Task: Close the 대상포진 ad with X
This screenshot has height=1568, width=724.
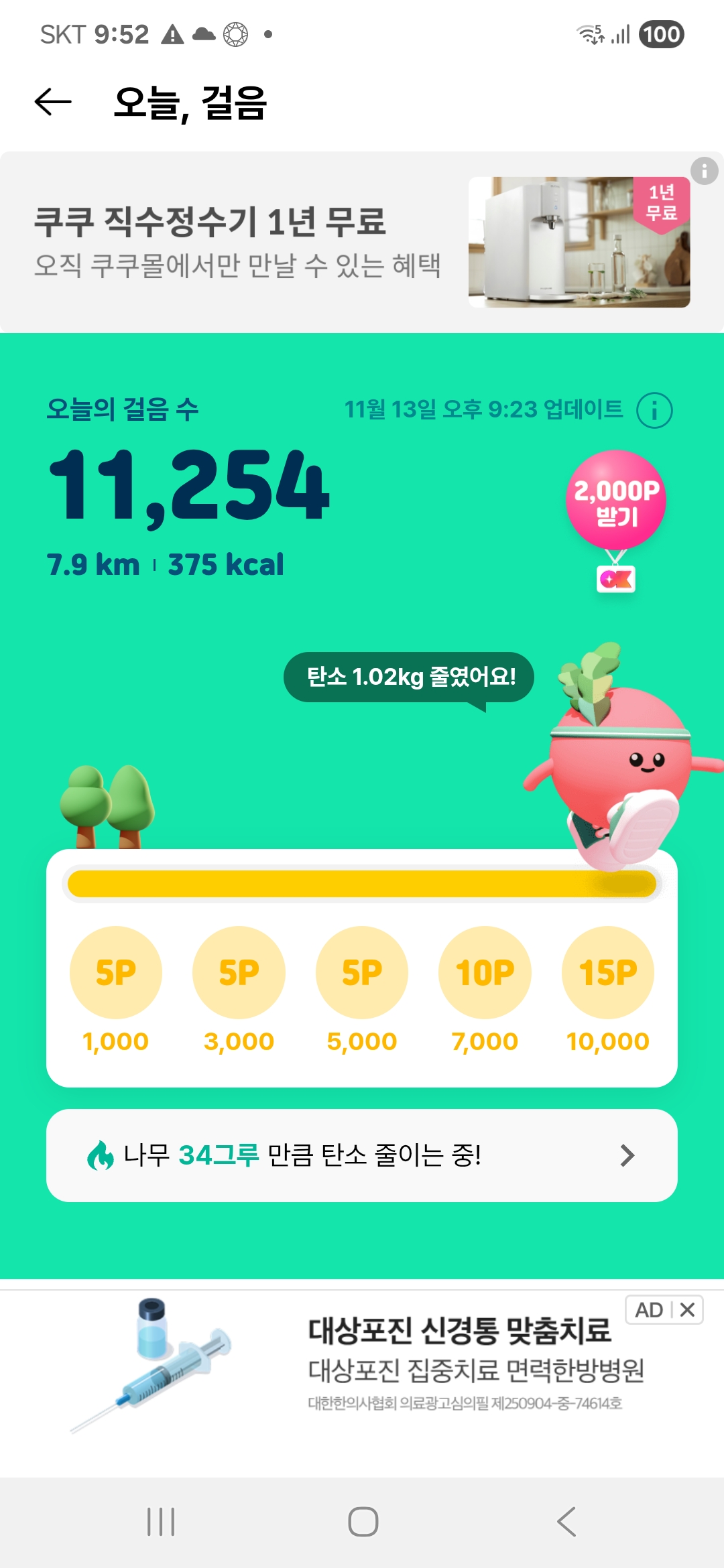Action: tap(687, 1310)
